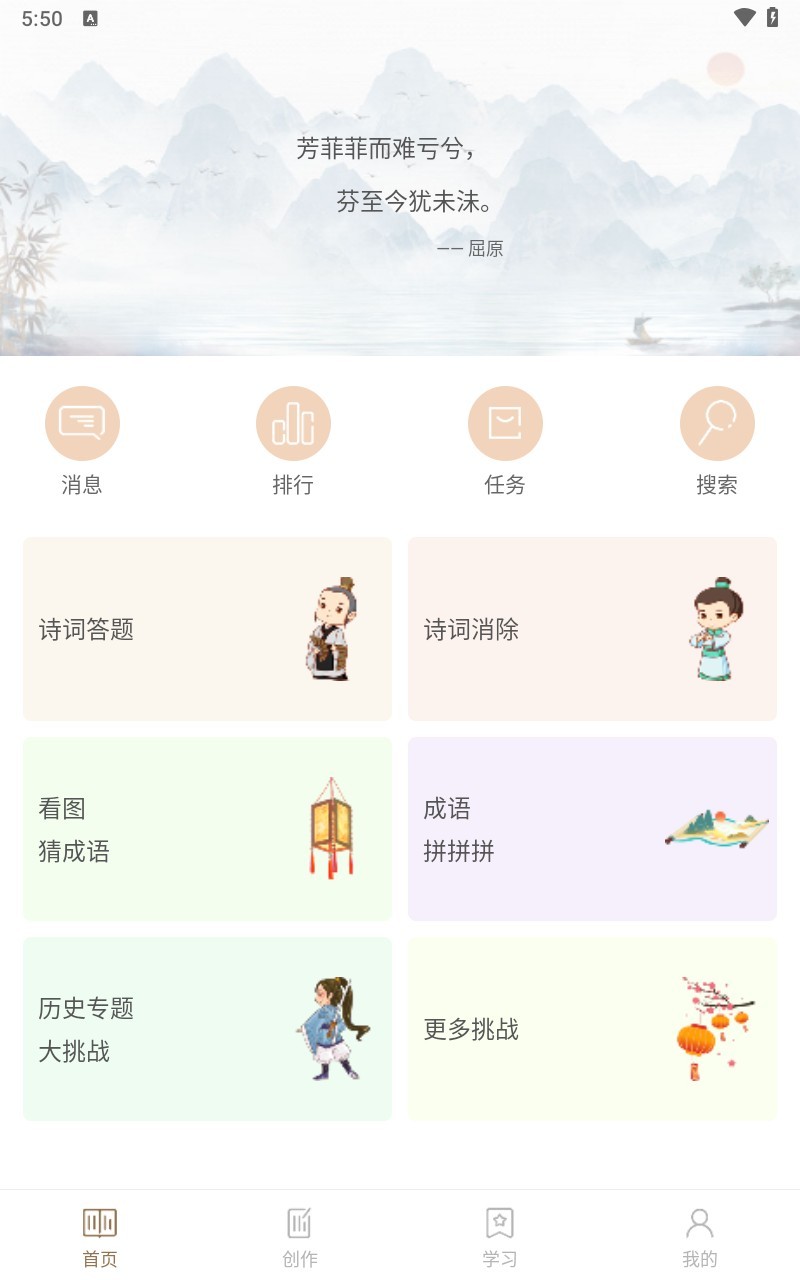Open the 诗词答题 quiz card
Image resolution: width=800 pixels, height=1280 pixels.
(x=207, y=628)
